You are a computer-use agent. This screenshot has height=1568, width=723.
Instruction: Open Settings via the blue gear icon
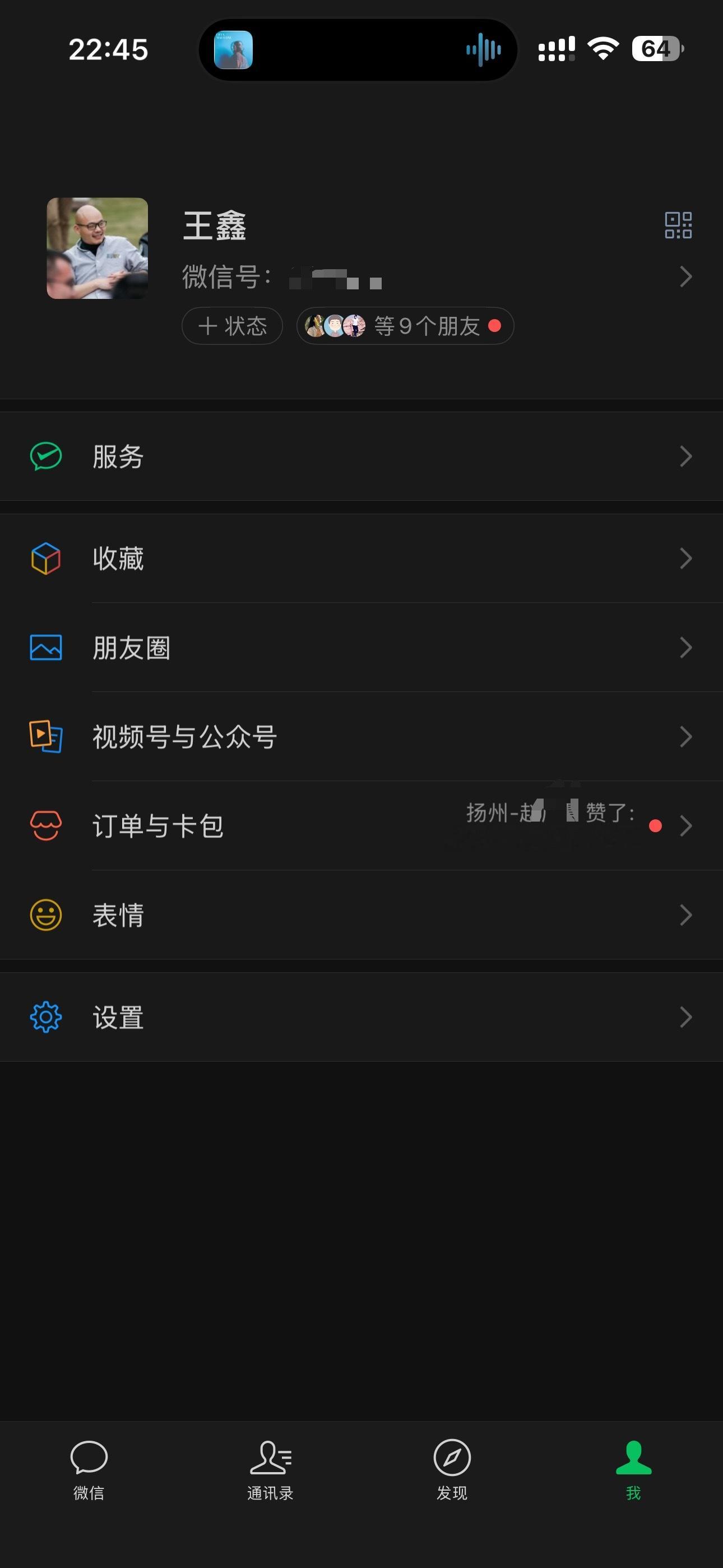(45, 1017)
